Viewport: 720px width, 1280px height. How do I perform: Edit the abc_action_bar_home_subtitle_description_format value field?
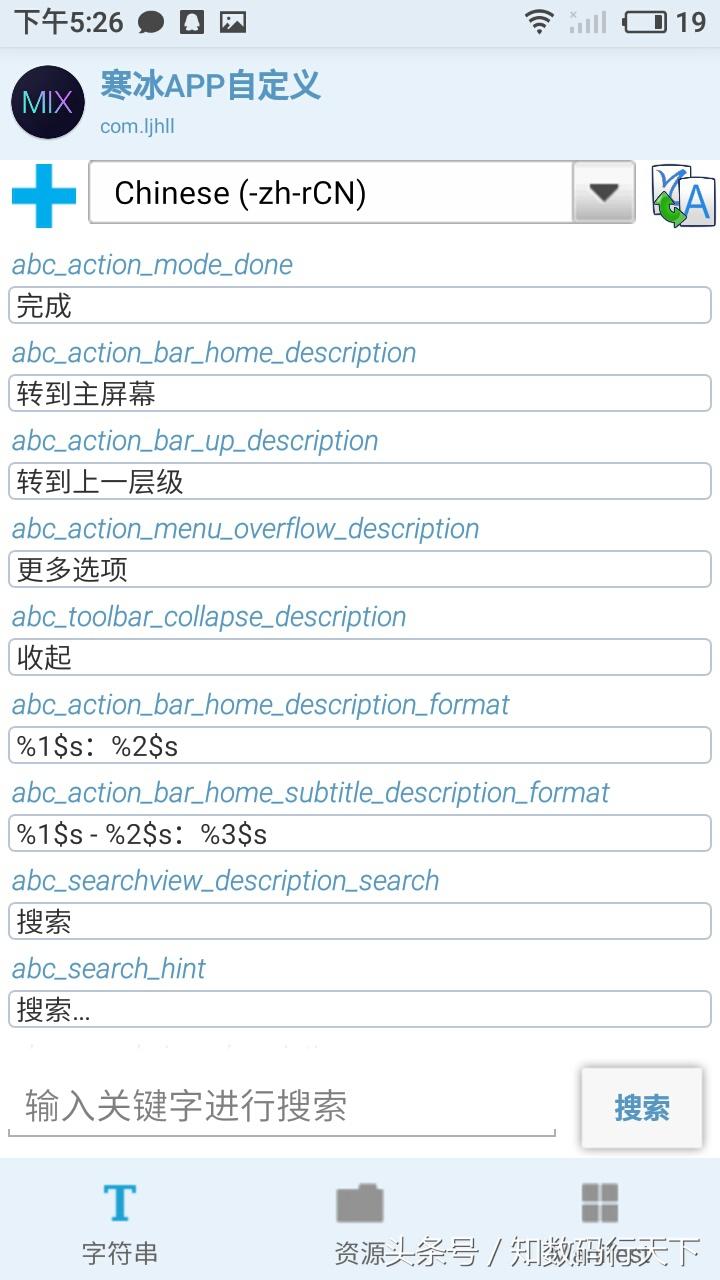[x=360, y=834]
